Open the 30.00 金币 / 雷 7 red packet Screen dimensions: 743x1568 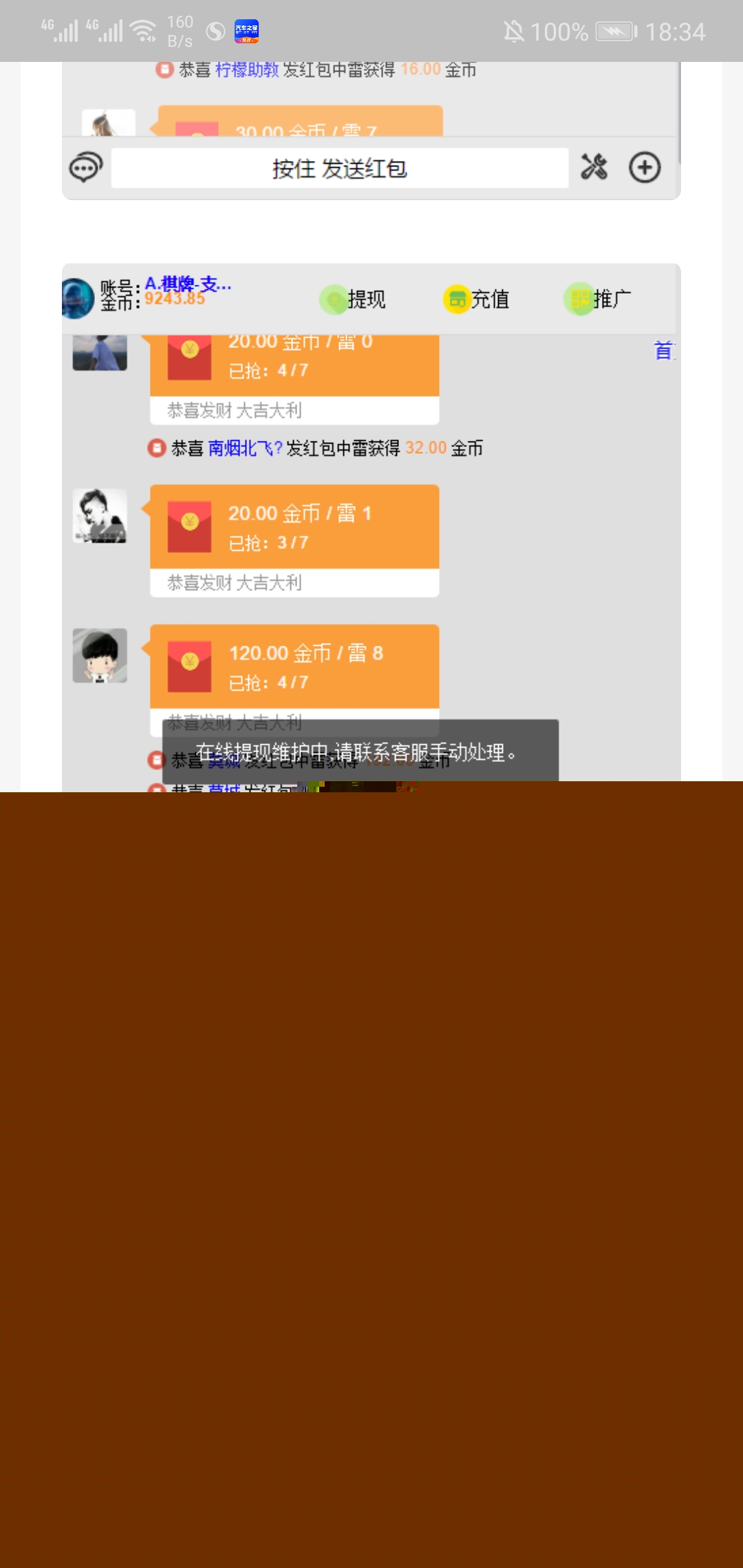coord(300,124)
